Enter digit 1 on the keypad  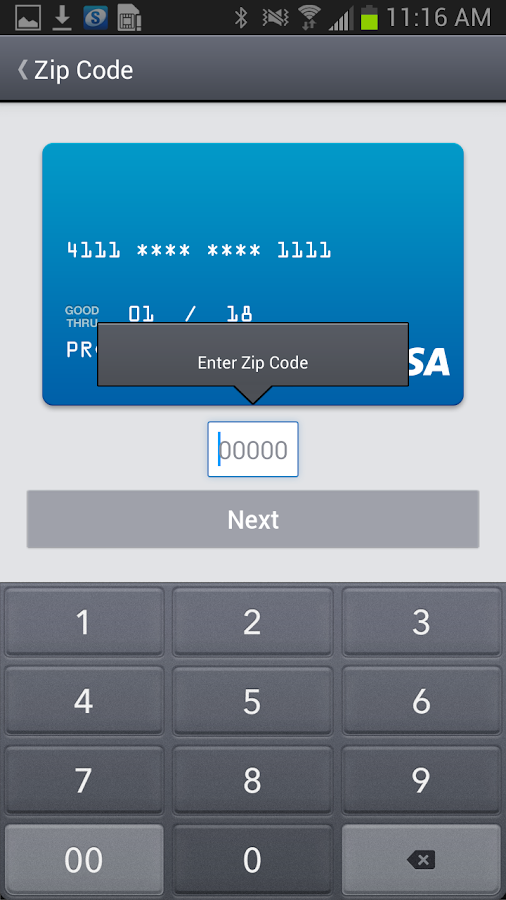(84, 622)
